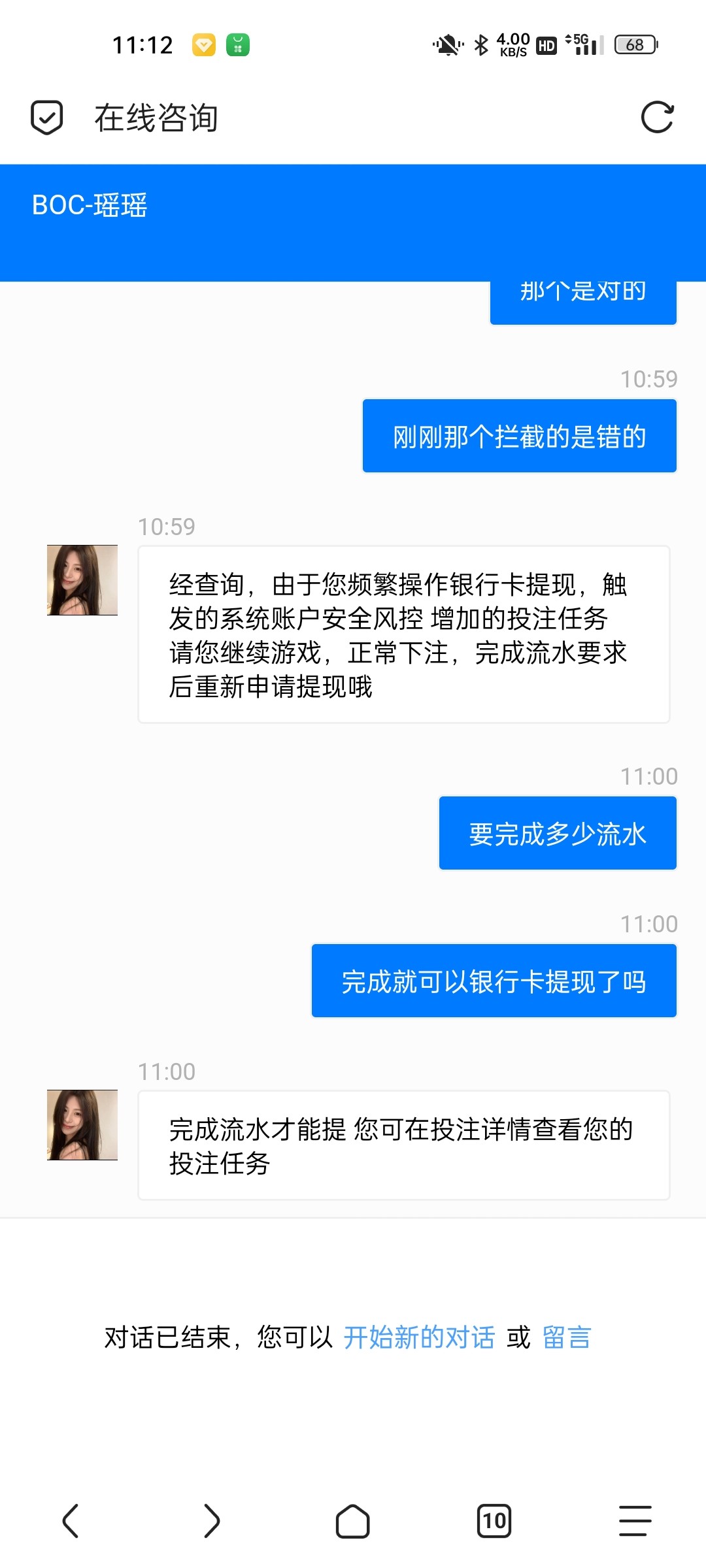This screenshot has width=706, height=1568.
Task: Open the browser hamburger menu
Action: 635,1521
